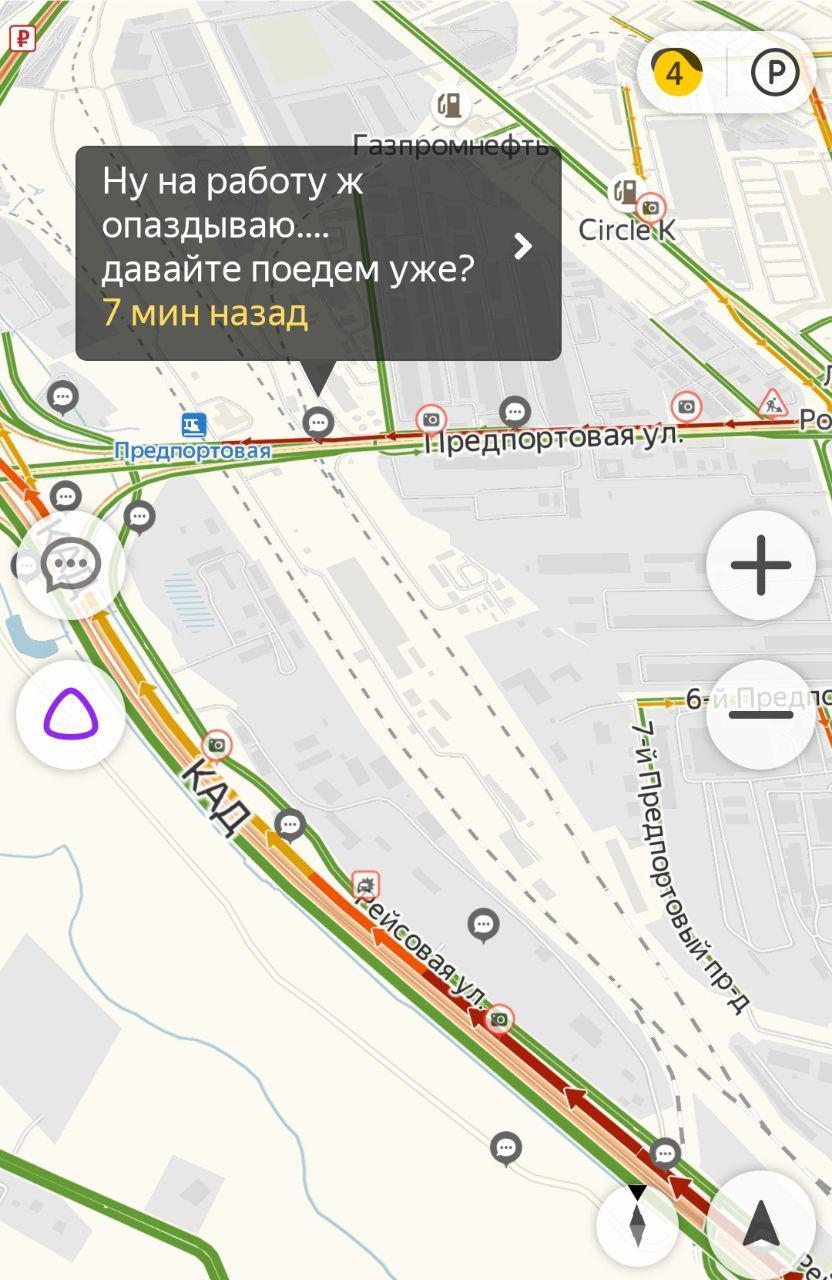Open the Circle K gas station marker

pyautogui.click(x=626, y=189)
